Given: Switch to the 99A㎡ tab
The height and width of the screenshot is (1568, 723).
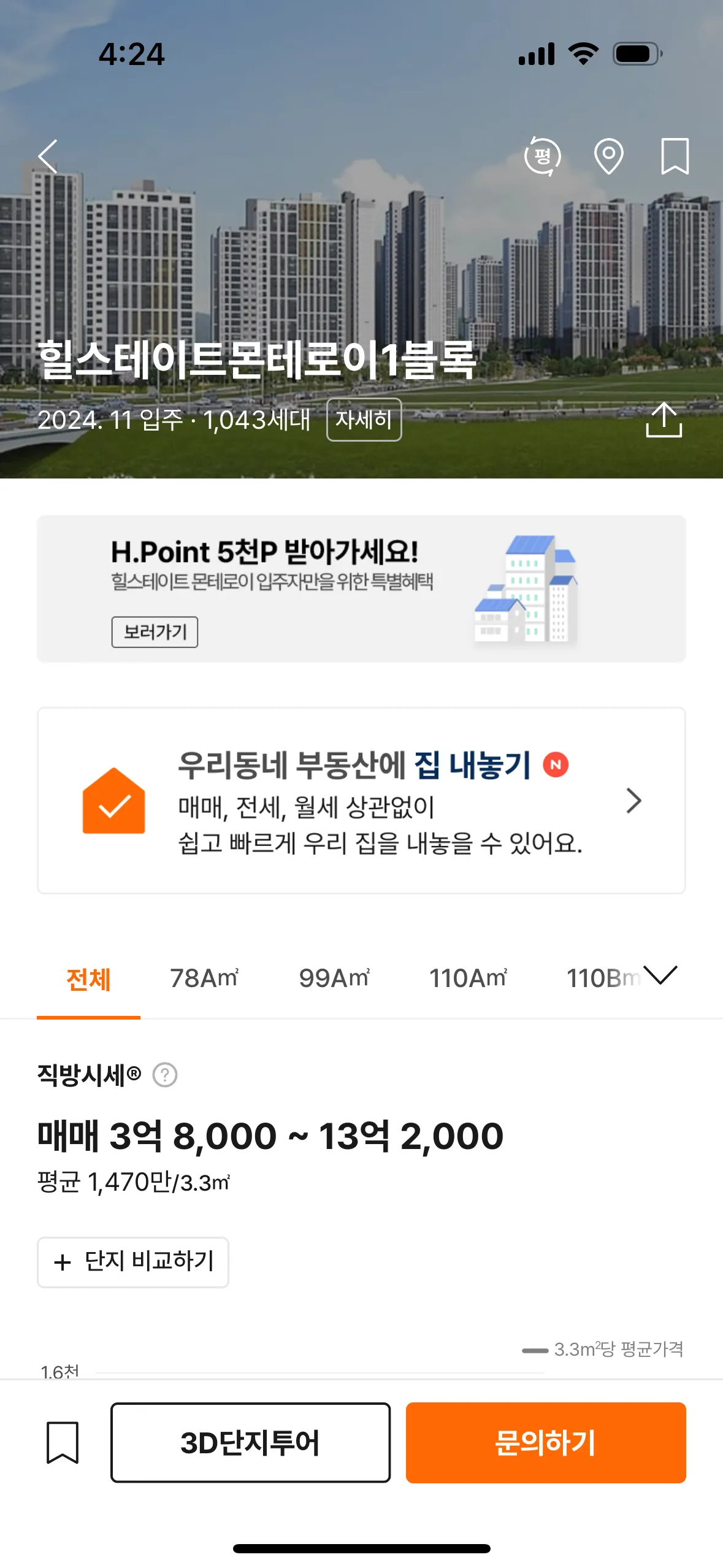Looking at the screenshot, I should tap(334, 979).
